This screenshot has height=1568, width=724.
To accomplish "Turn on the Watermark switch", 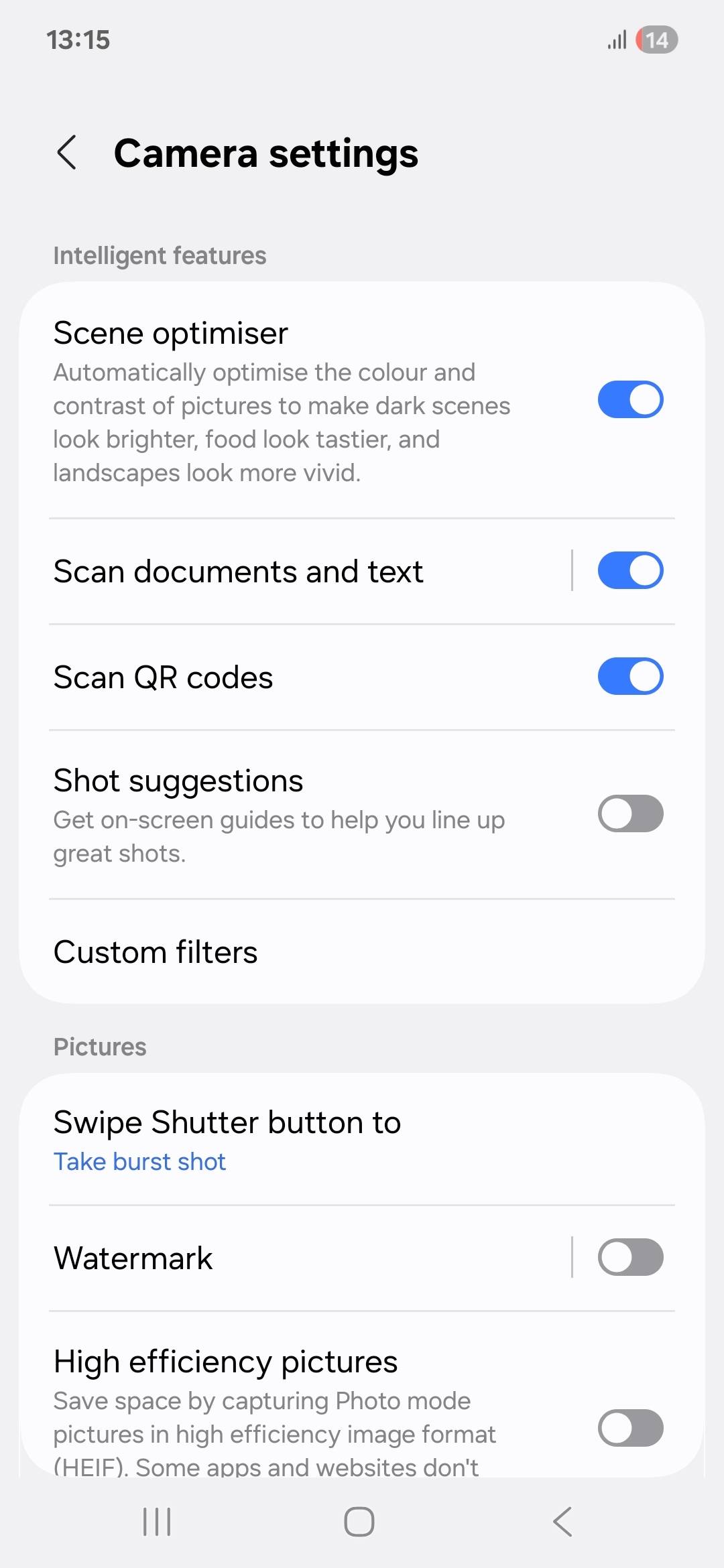I will click(x=630, y=1257).
